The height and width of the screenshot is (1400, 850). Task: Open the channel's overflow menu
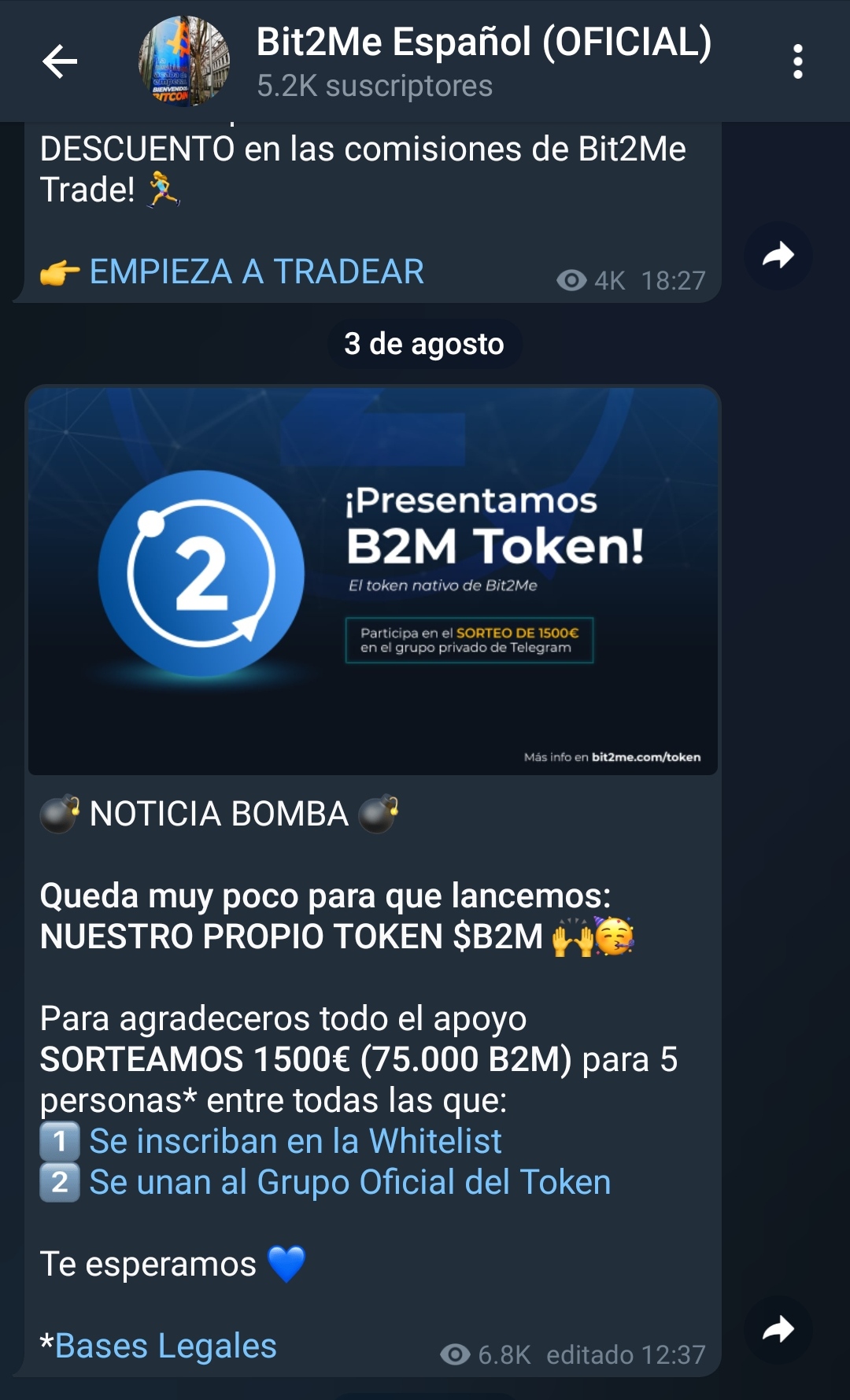[x=797, y=61]
